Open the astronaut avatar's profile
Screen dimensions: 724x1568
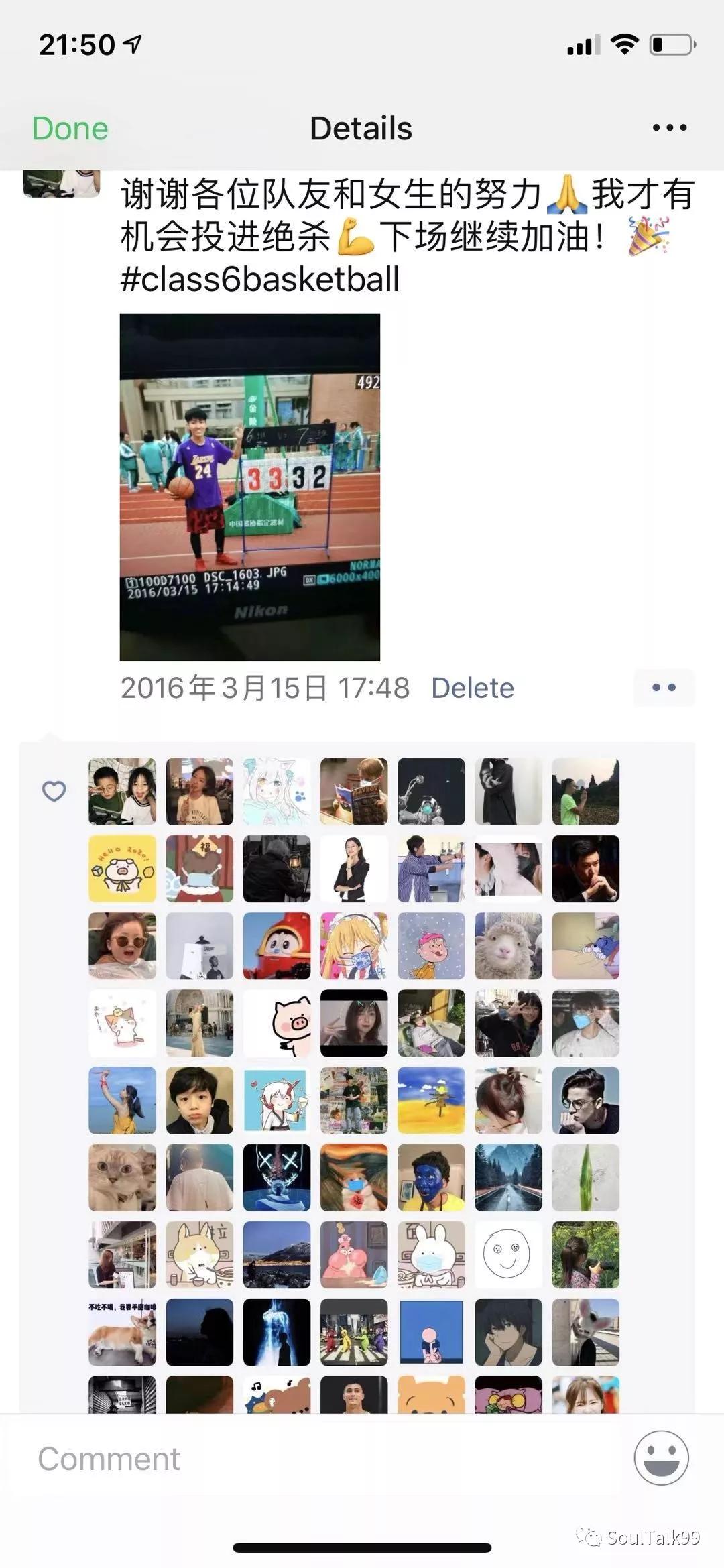(x=431, y=792)
